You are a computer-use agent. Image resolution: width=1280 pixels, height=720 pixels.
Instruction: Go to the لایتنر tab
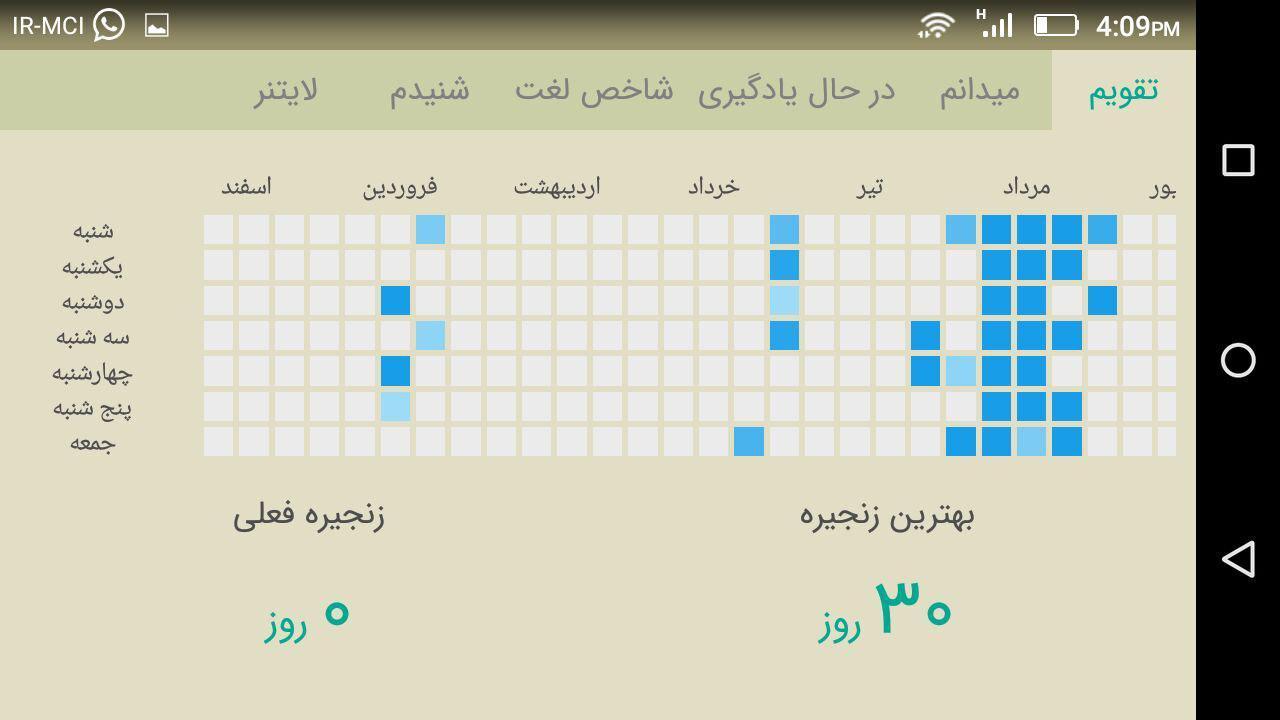(285, 90)
